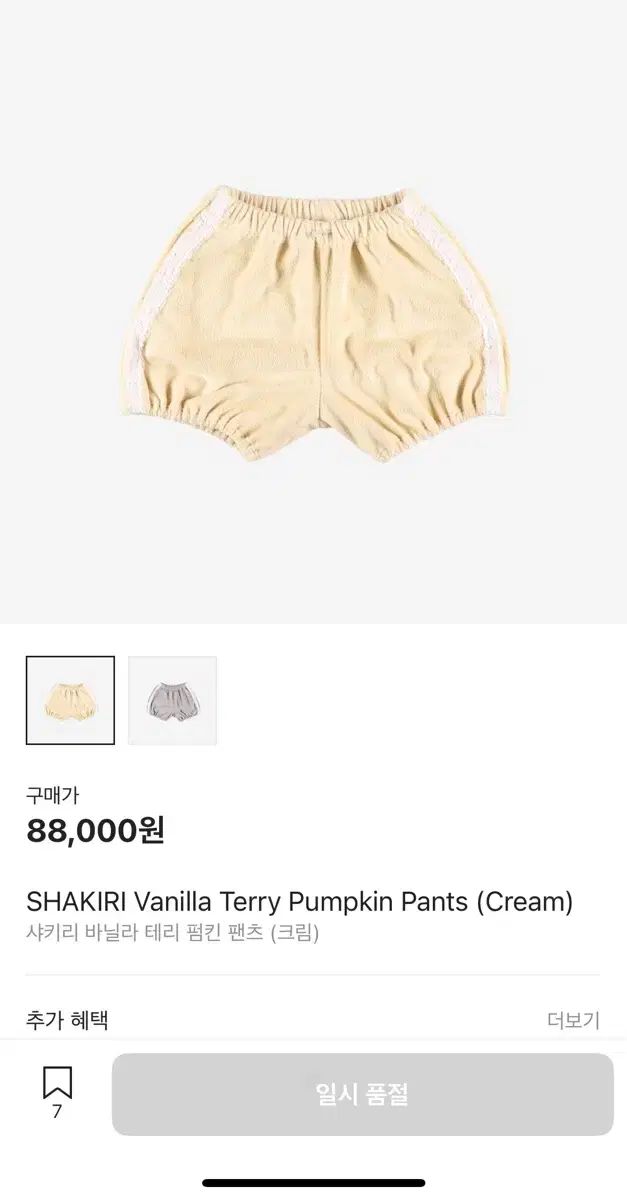Open 더보기 for 추가 혜택
The height and width of the screenshot is (1200, 627).
(x=573, y=1020)
